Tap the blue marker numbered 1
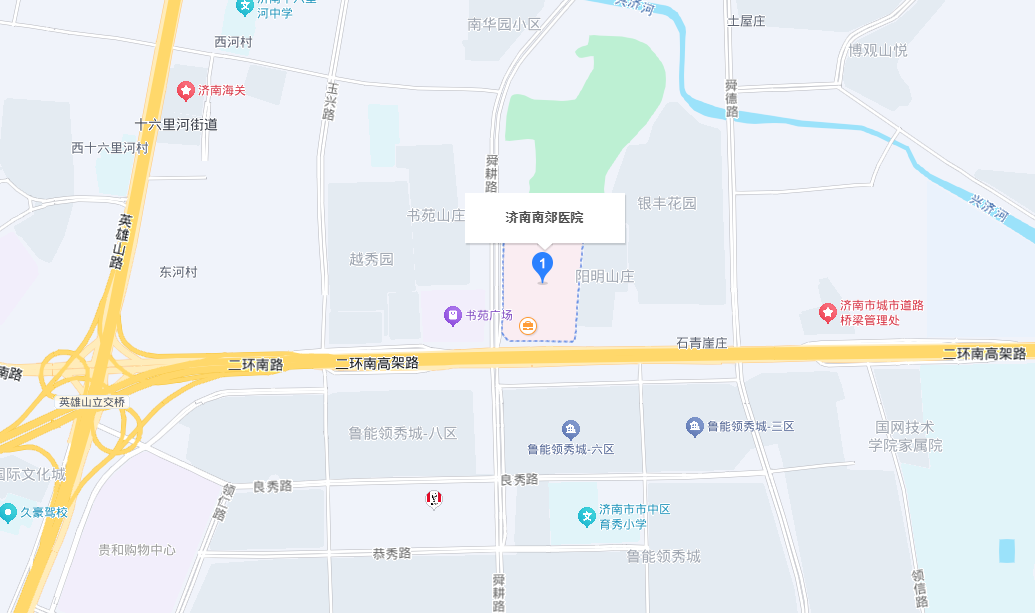 click(542, 265)
